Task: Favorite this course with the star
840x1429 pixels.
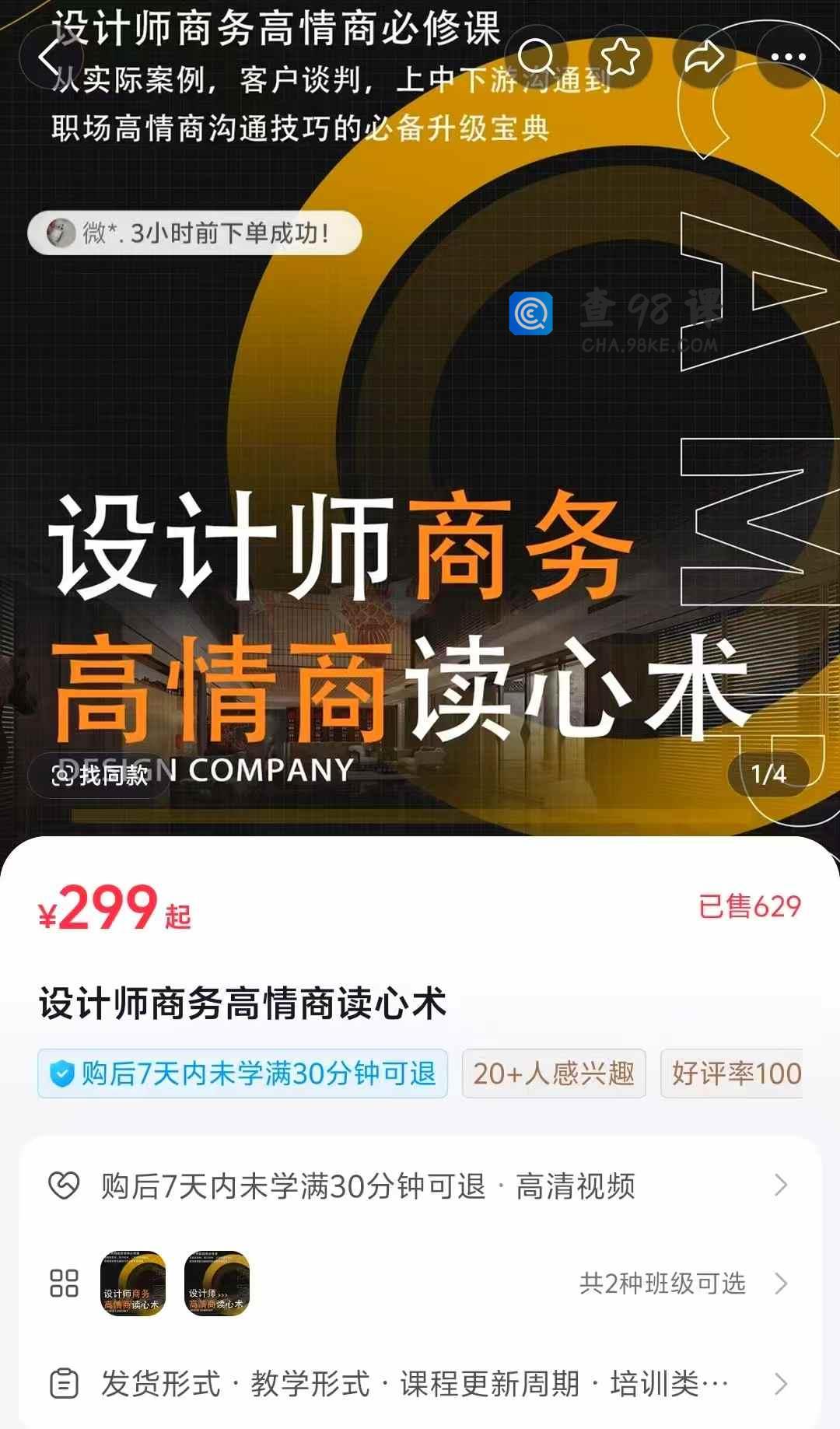Action: 620,57
